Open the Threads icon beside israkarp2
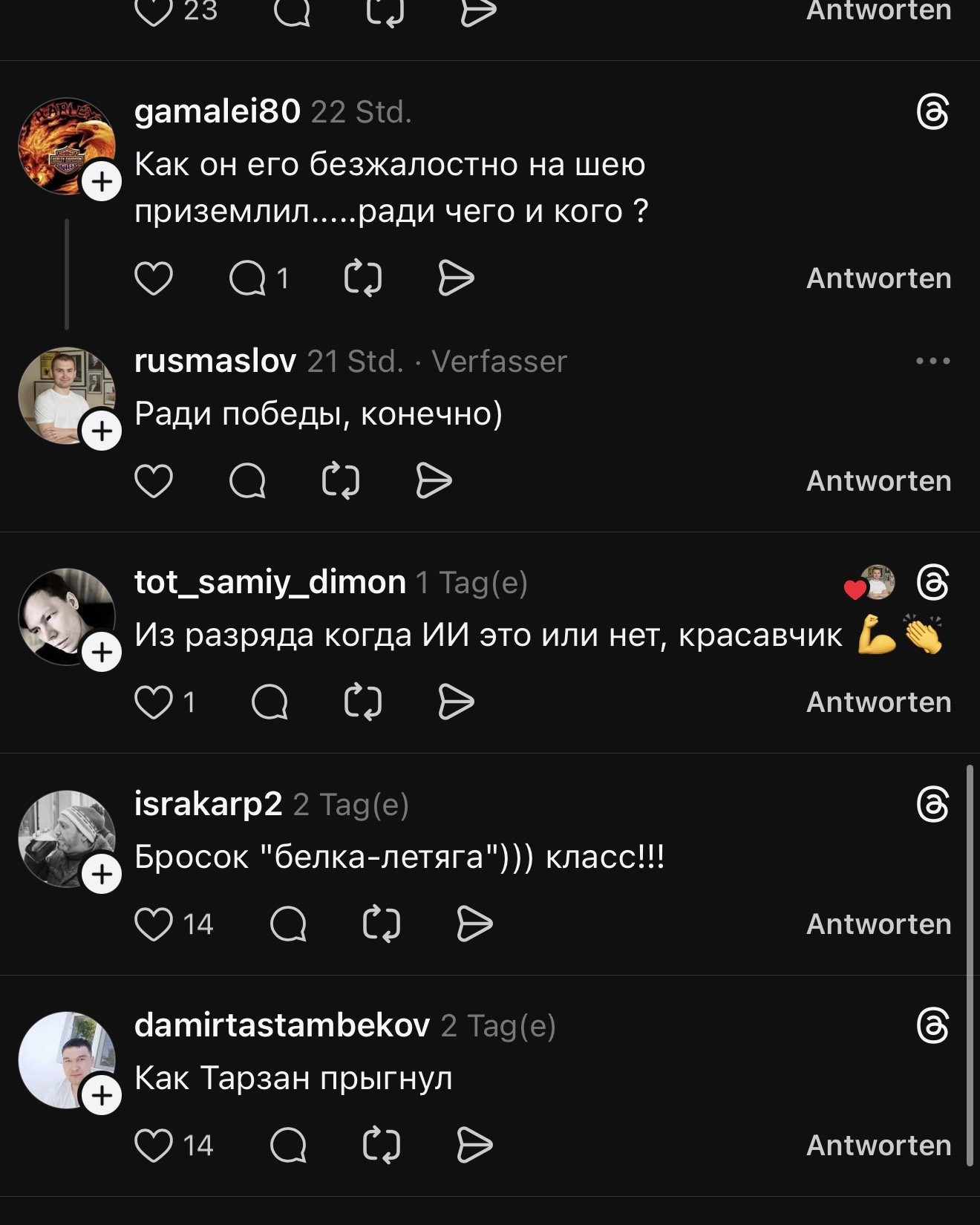The width and height of the screenshot is (980, 1225). coord(932,804)
